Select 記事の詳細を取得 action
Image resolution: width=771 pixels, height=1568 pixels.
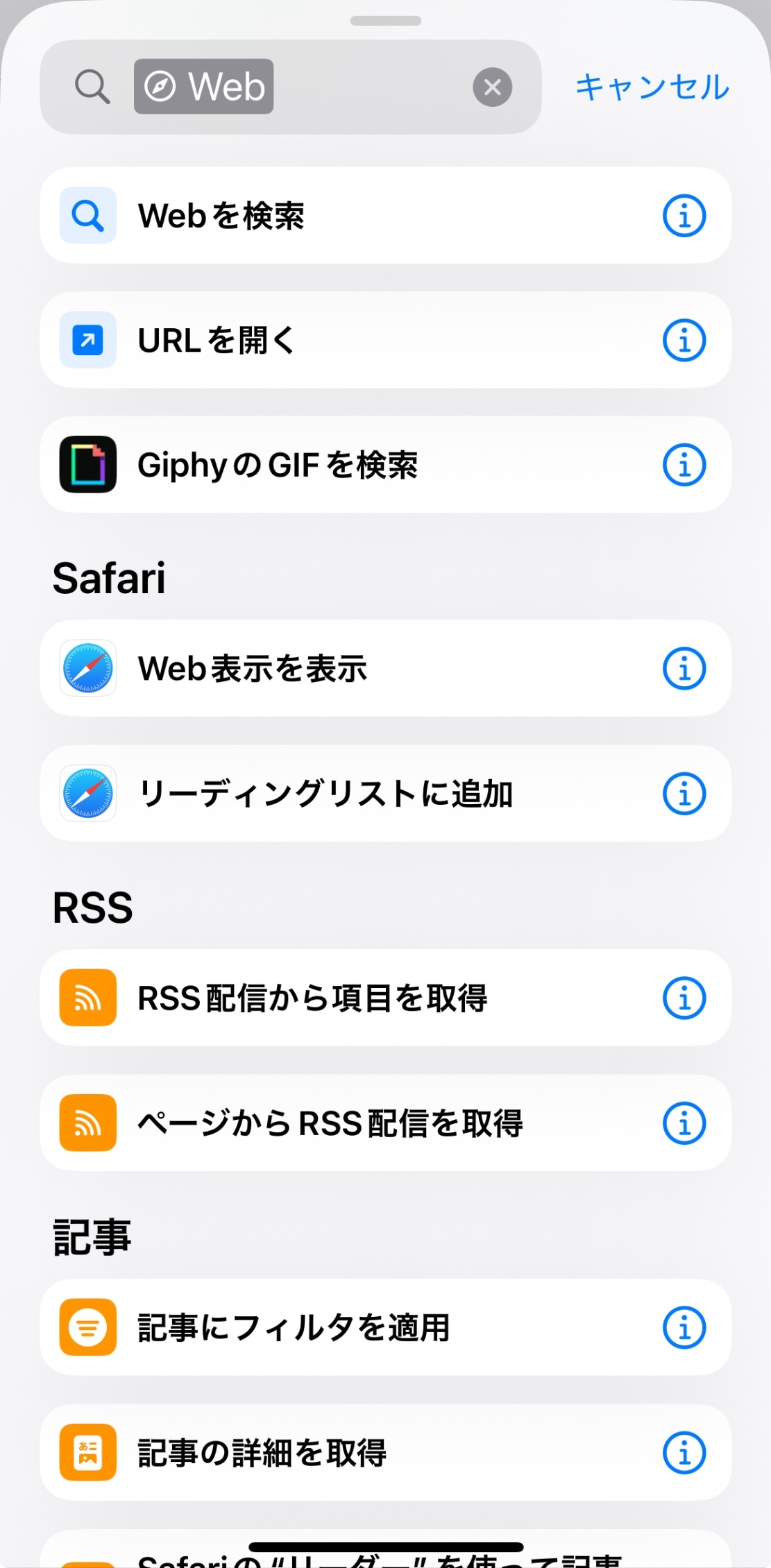pyautogui.click(x=385, y=1452)
